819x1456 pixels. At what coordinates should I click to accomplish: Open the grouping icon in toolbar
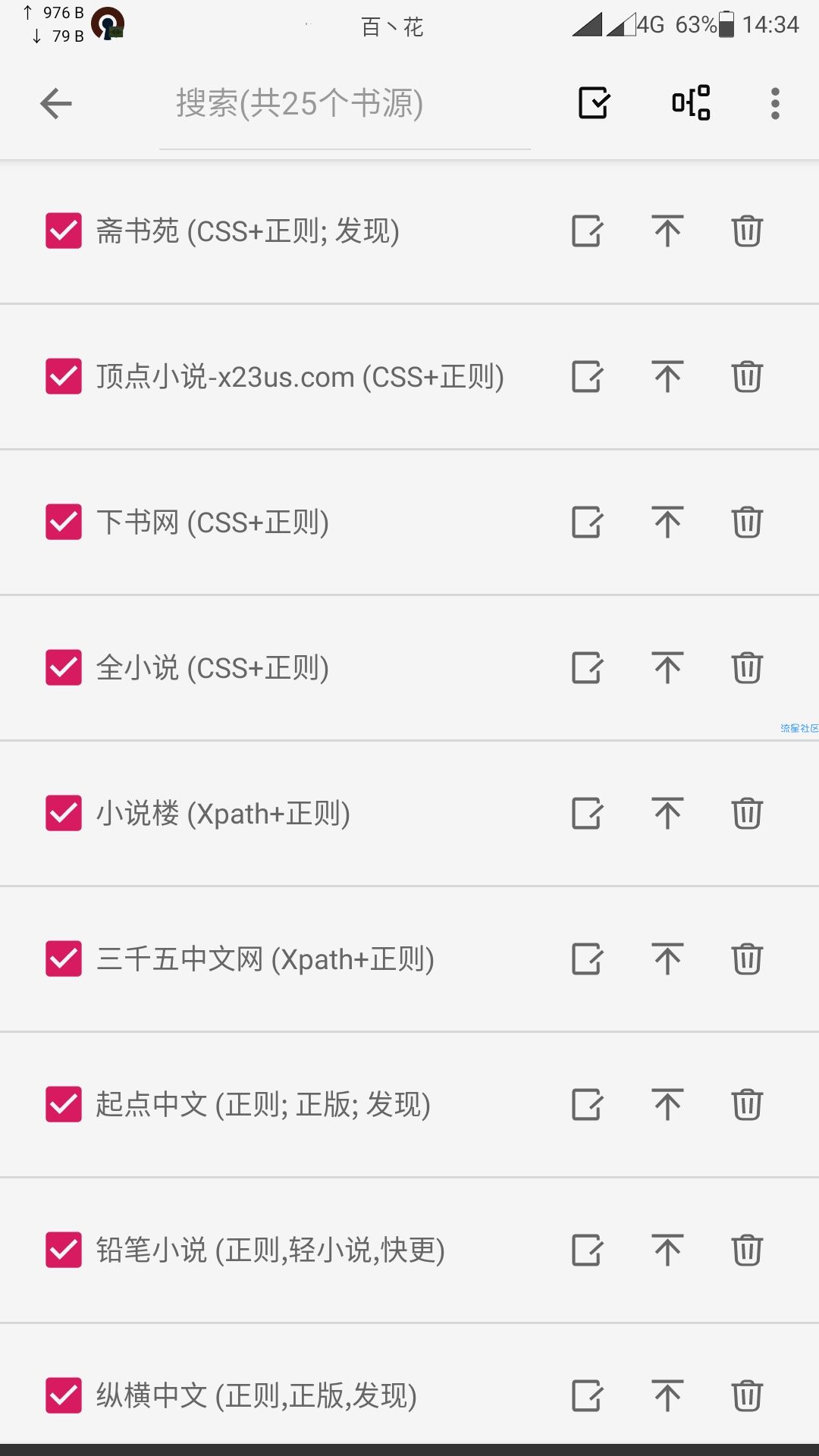pyautogui.click(x=692, y=103)
